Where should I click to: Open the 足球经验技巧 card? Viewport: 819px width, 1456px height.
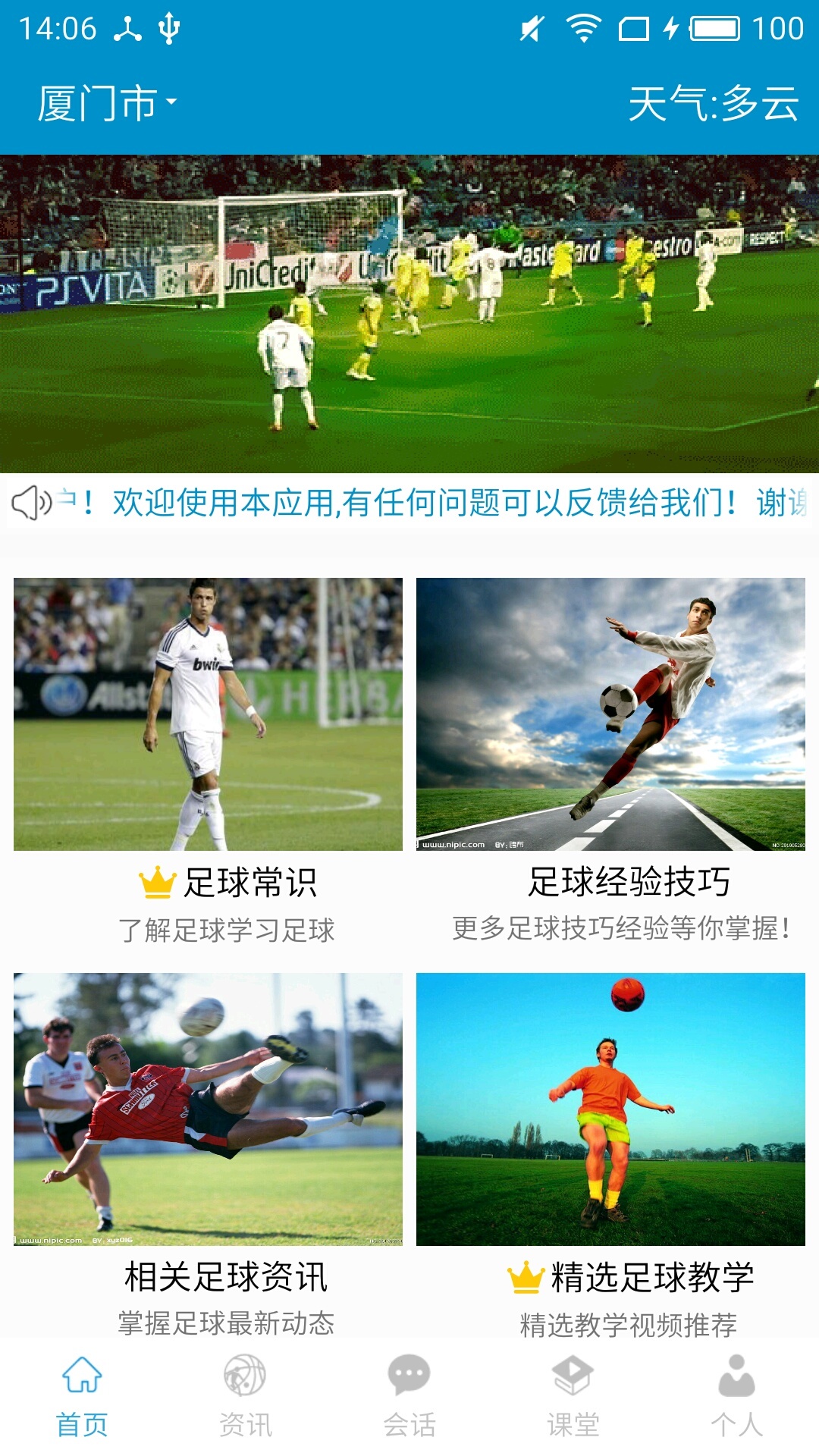point(610,714)
